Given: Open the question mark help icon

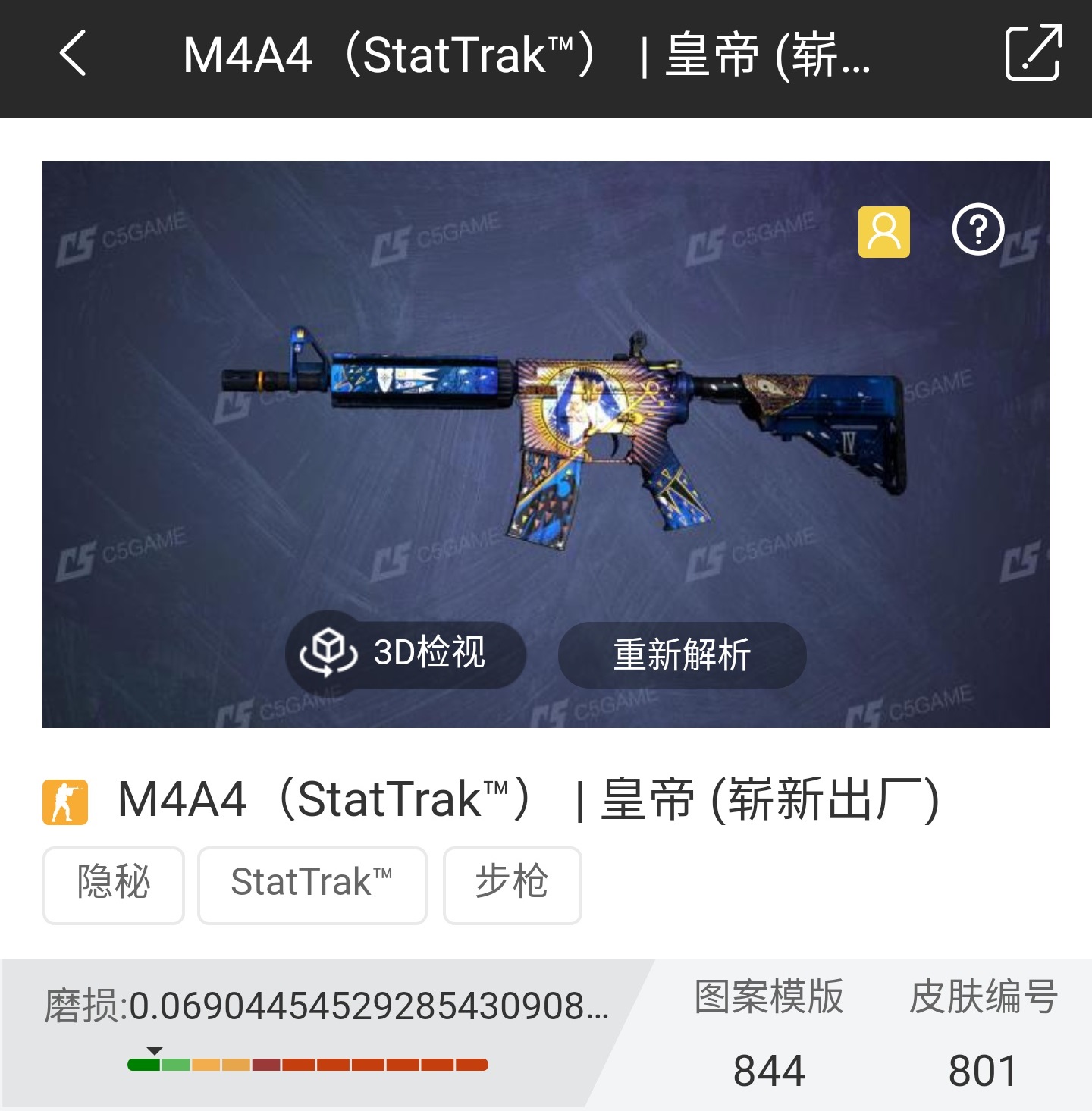Looking at the screenshot, I should [977, 229].
